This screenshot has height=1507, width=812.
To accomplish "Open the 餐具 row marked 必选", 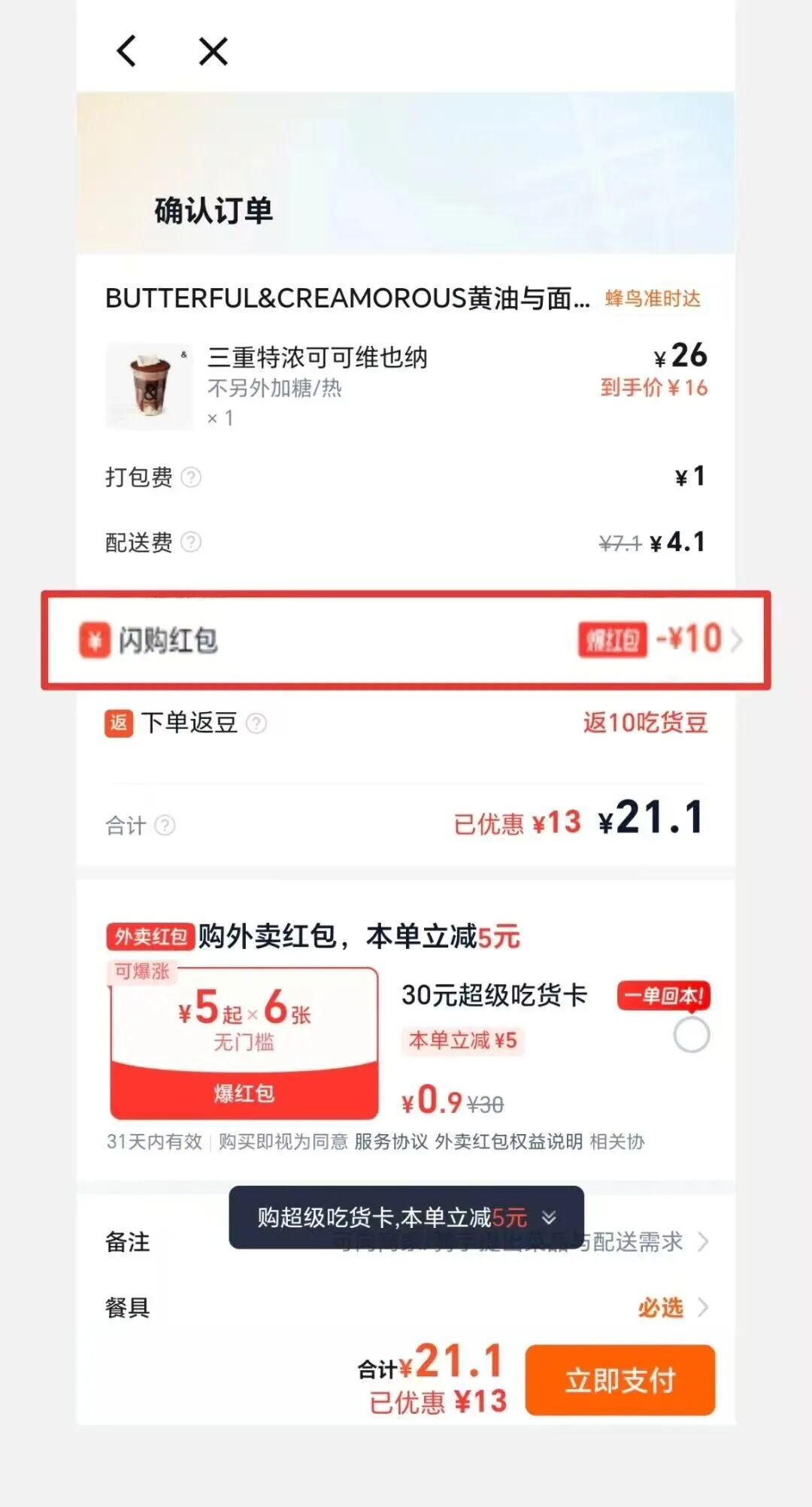I will tap(406, 1308).
